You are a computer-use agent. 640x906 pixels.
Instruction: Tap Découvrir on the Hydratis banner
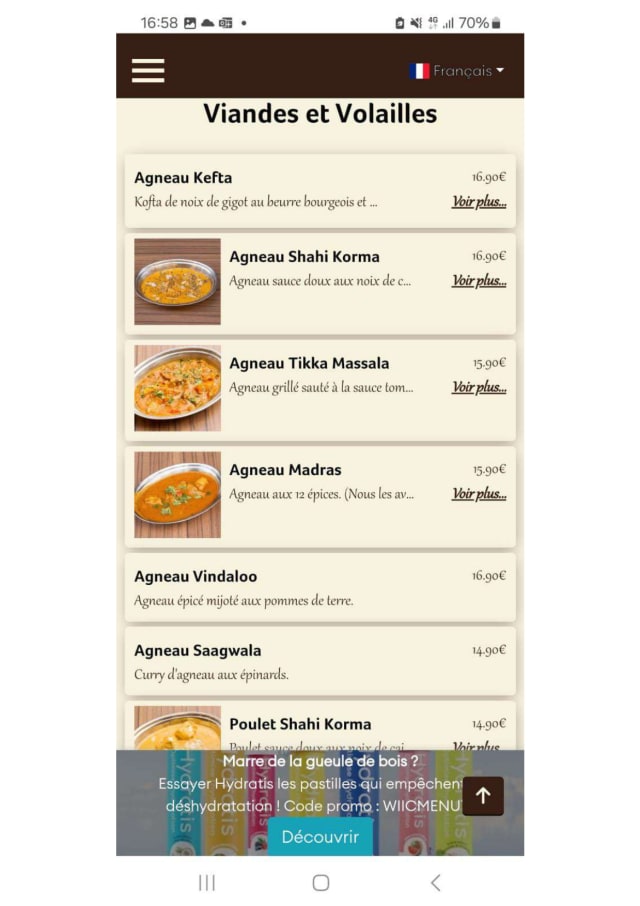320,837
